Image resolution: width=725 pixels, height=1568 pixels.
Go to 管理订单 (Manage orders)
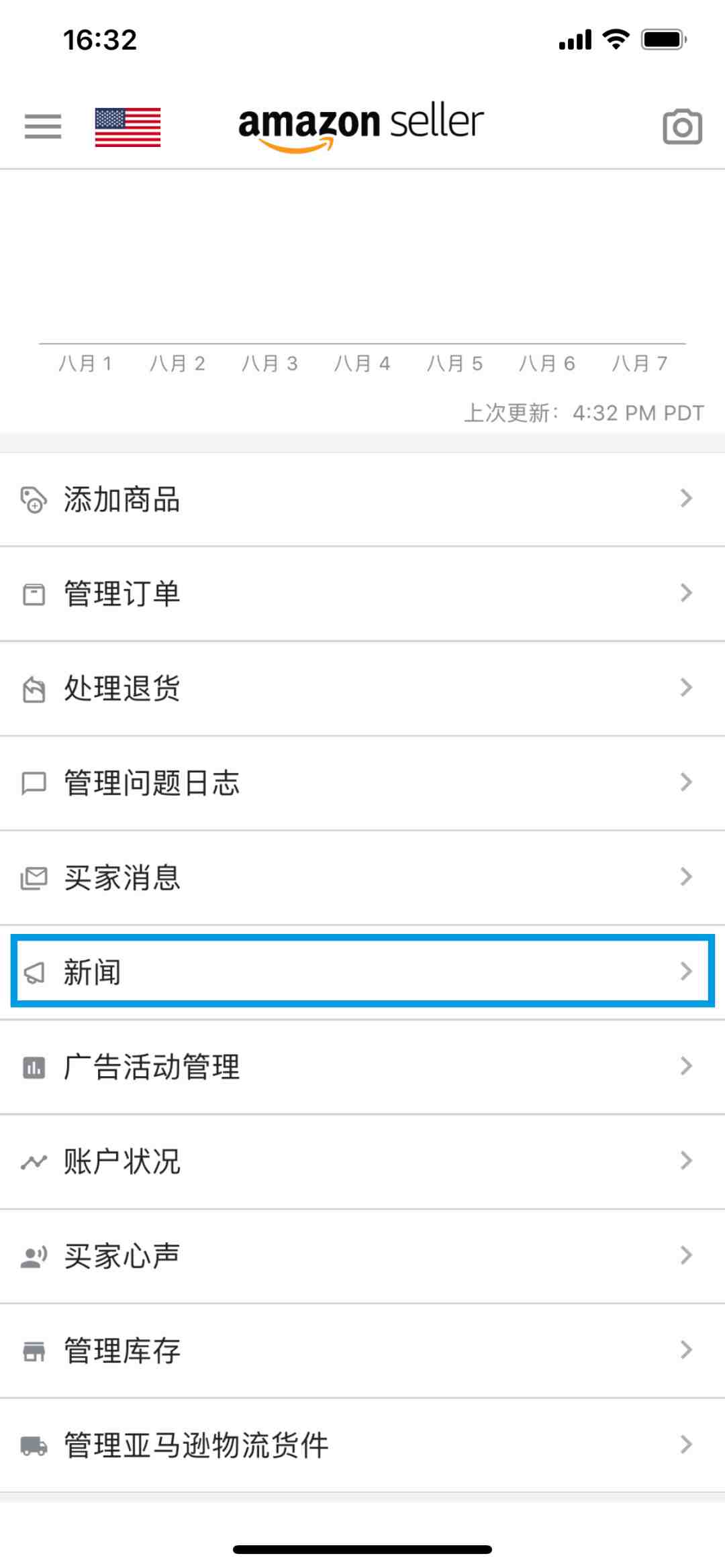click(362, 594)
